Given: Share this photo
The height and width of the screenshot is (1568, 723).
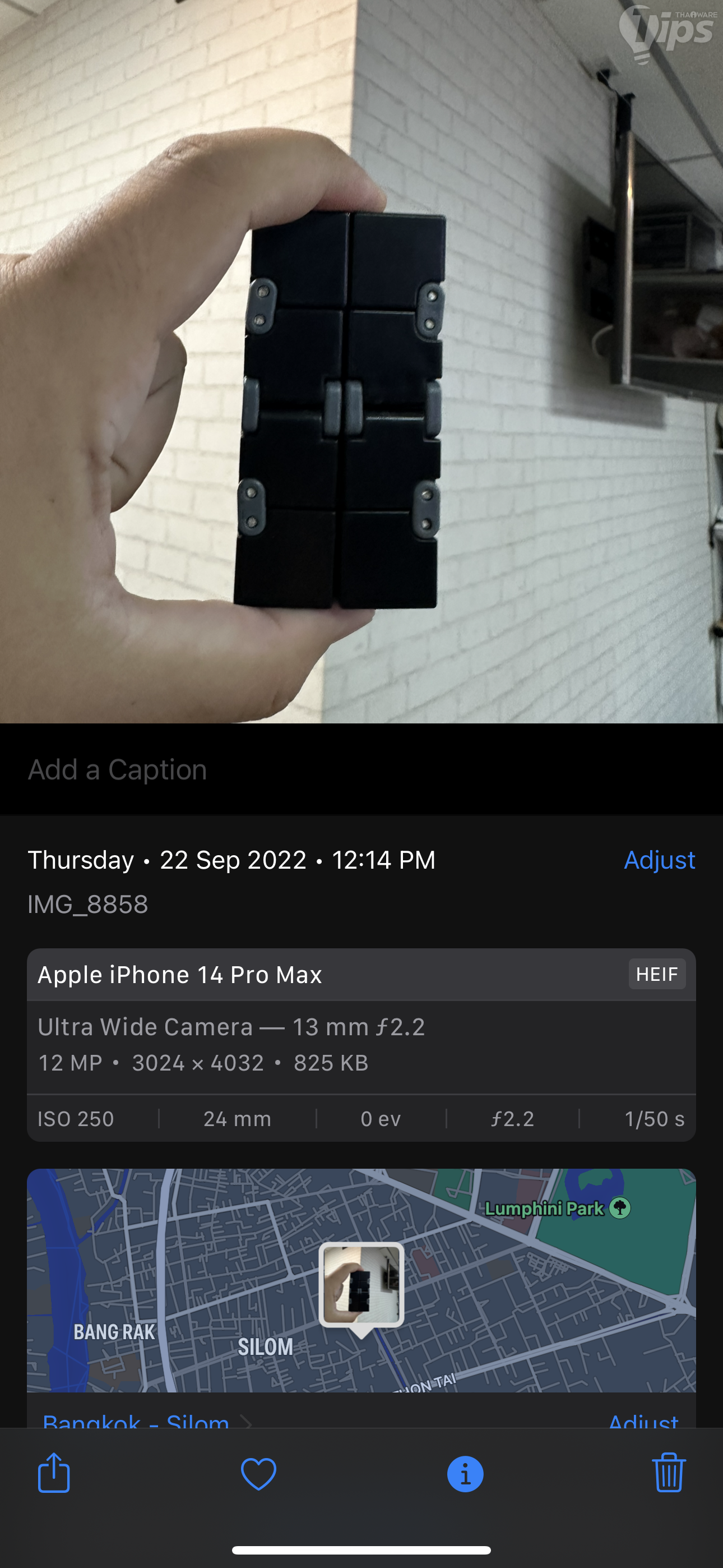Looking at the screenshot, I should pyautogui.click(x=54, y=1473).
